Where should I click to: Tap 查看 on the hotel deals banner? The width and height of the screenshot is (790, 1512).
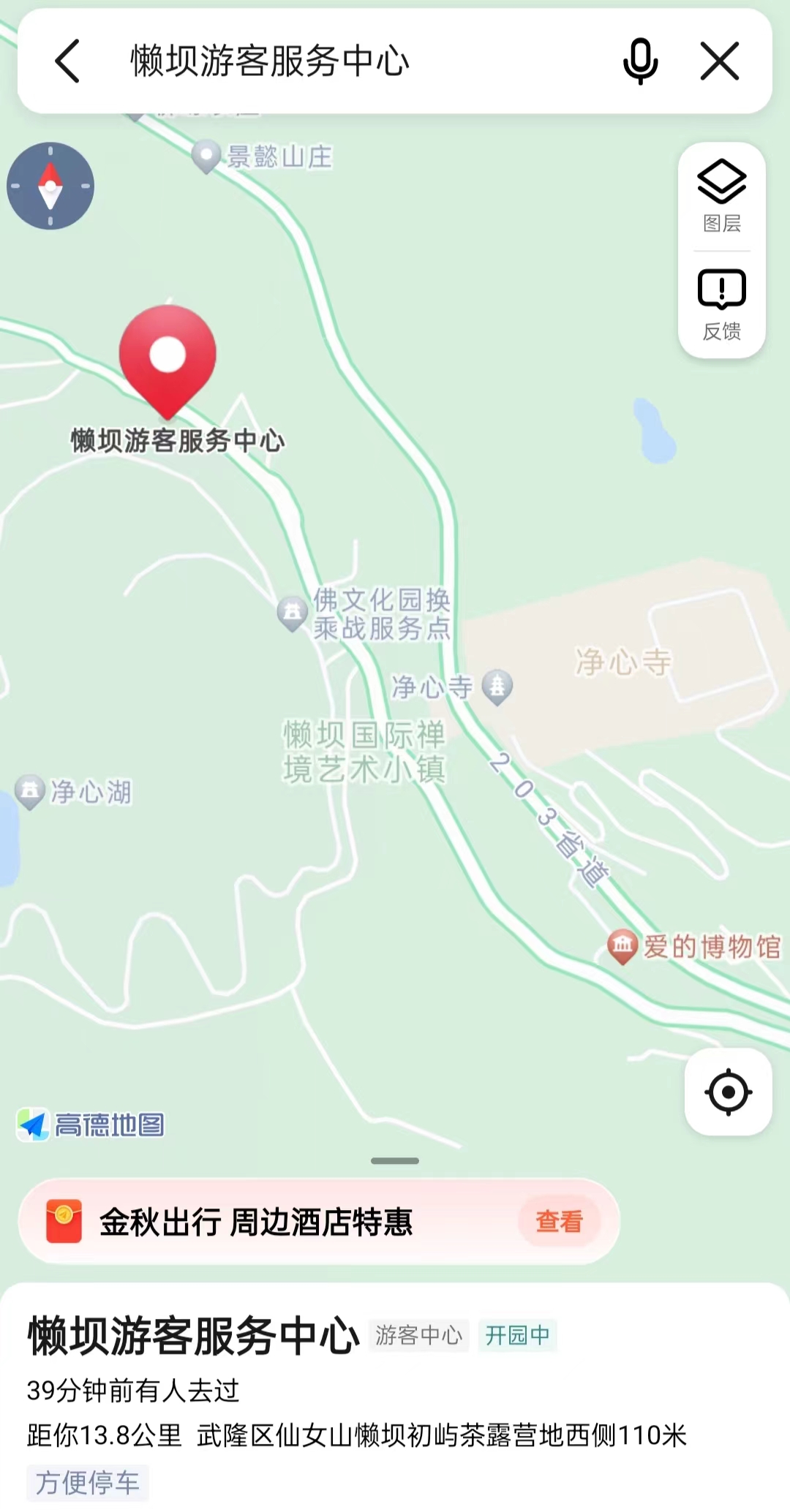coord(559,1221)
